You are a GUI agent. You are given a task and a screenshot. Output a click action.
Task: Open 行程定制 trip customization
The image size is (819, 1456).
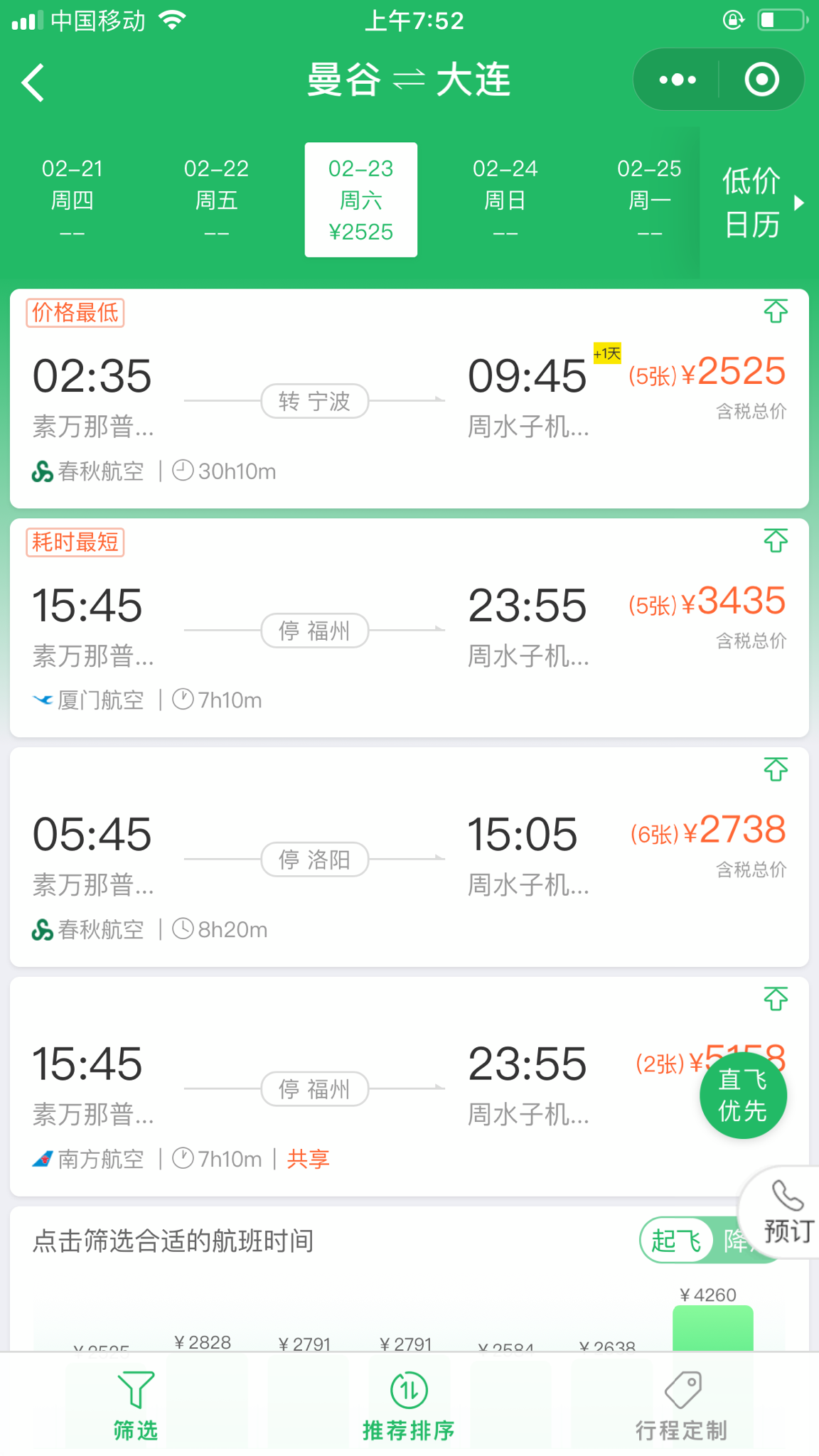pyautogui.click(x=682, y=1404)
